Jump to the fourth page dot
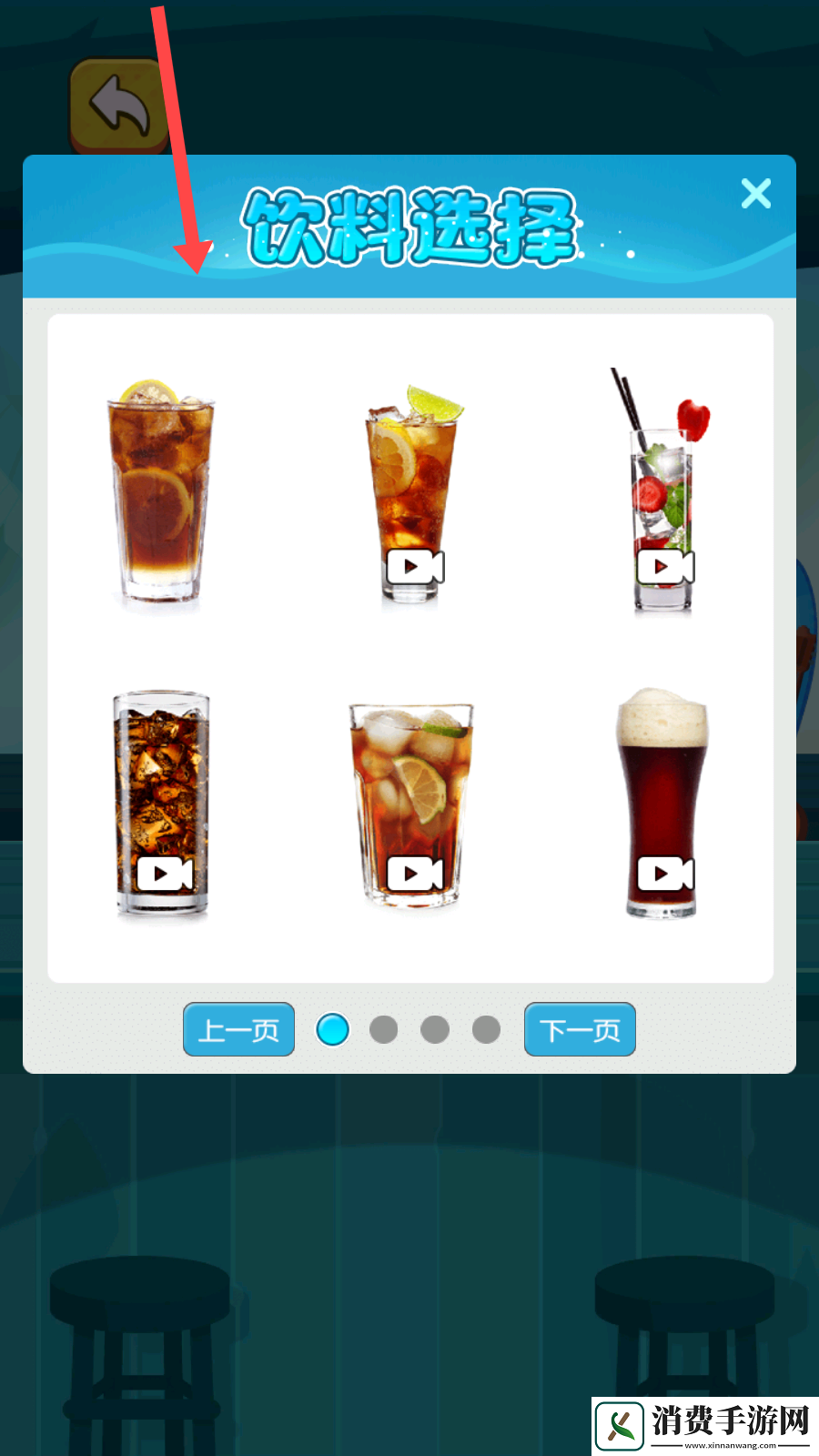Screen dimensions: 819x1456 [x=486, y=1029]
